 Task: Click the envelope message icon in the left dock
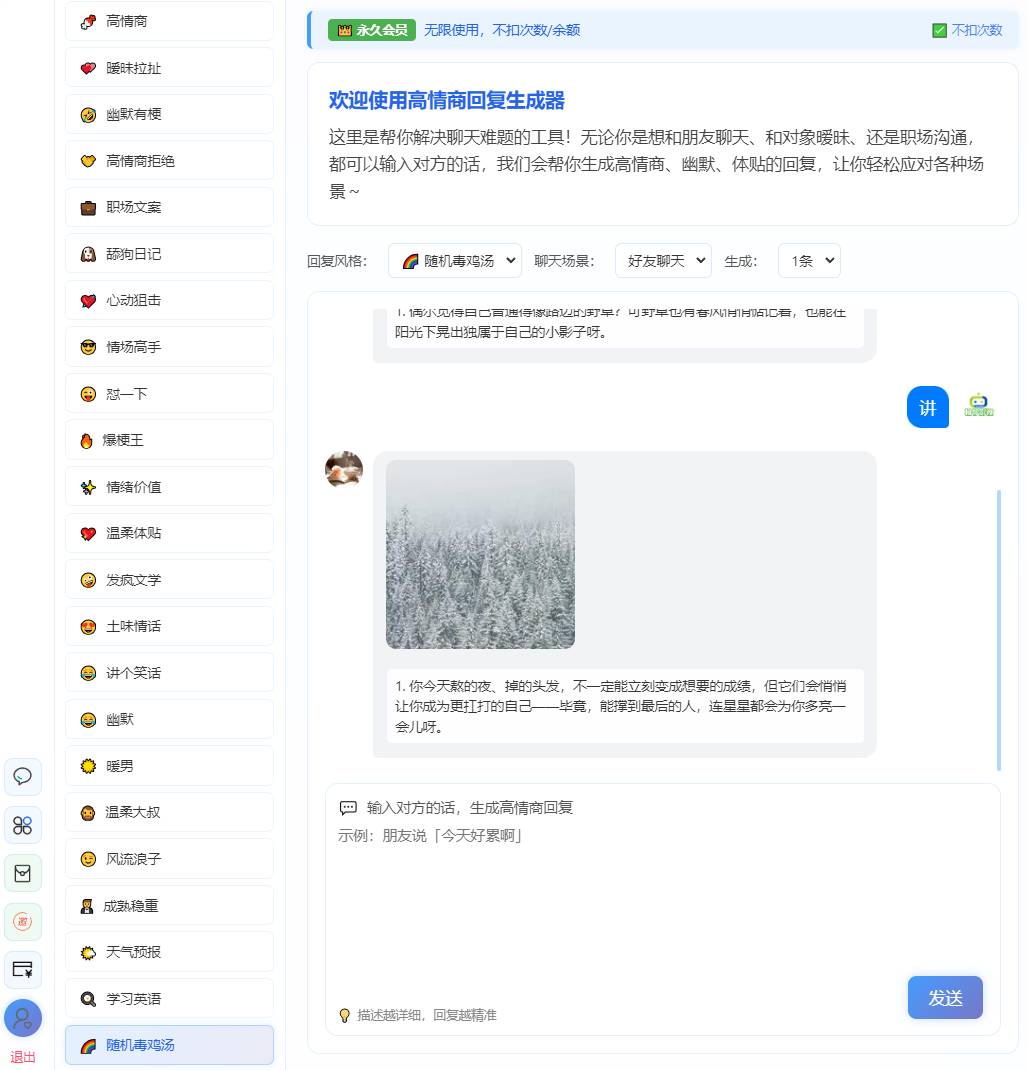point(23,872)
